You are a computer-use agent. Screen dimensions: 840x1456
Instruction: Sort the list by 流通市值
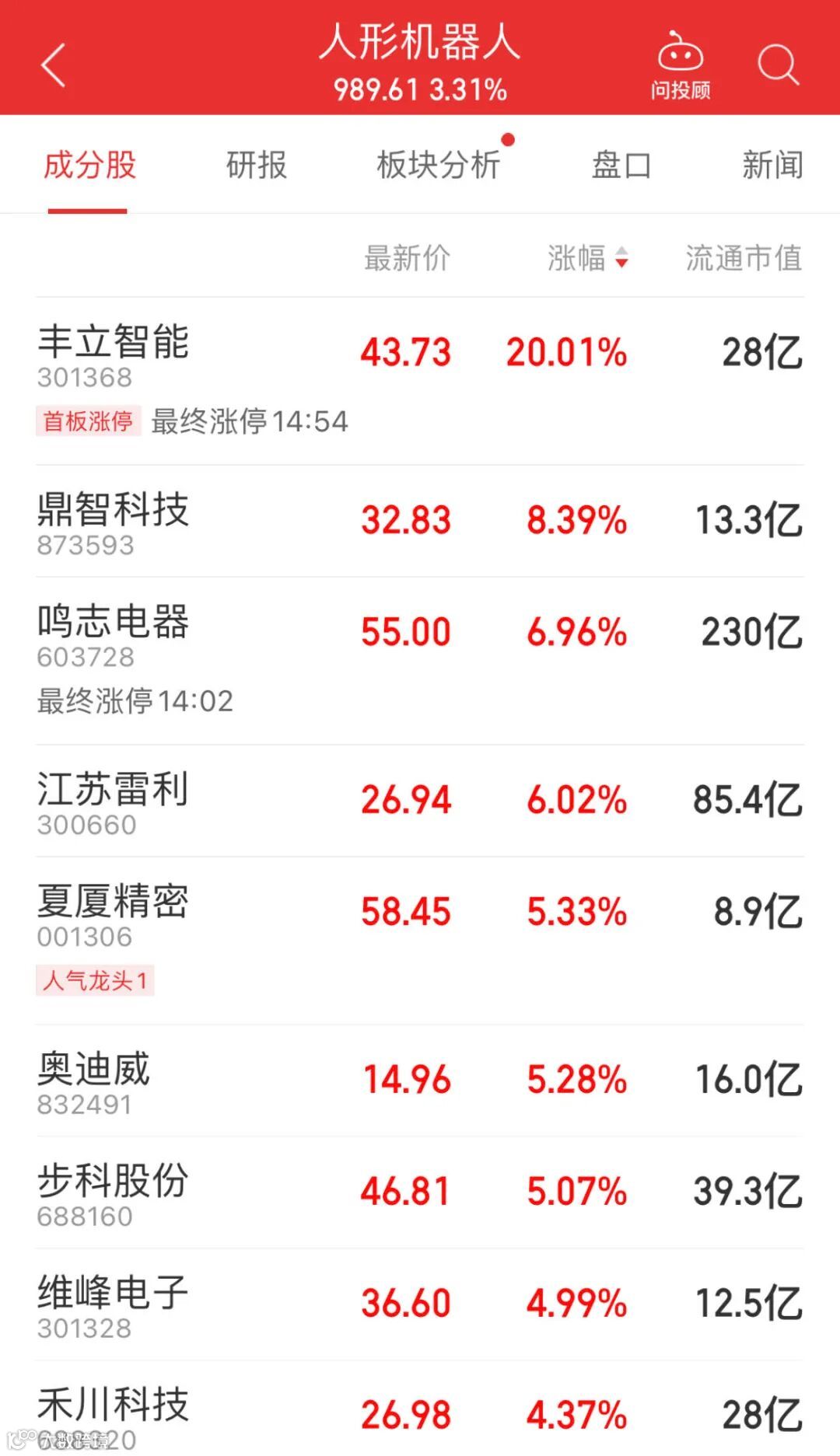coord(743,258)
